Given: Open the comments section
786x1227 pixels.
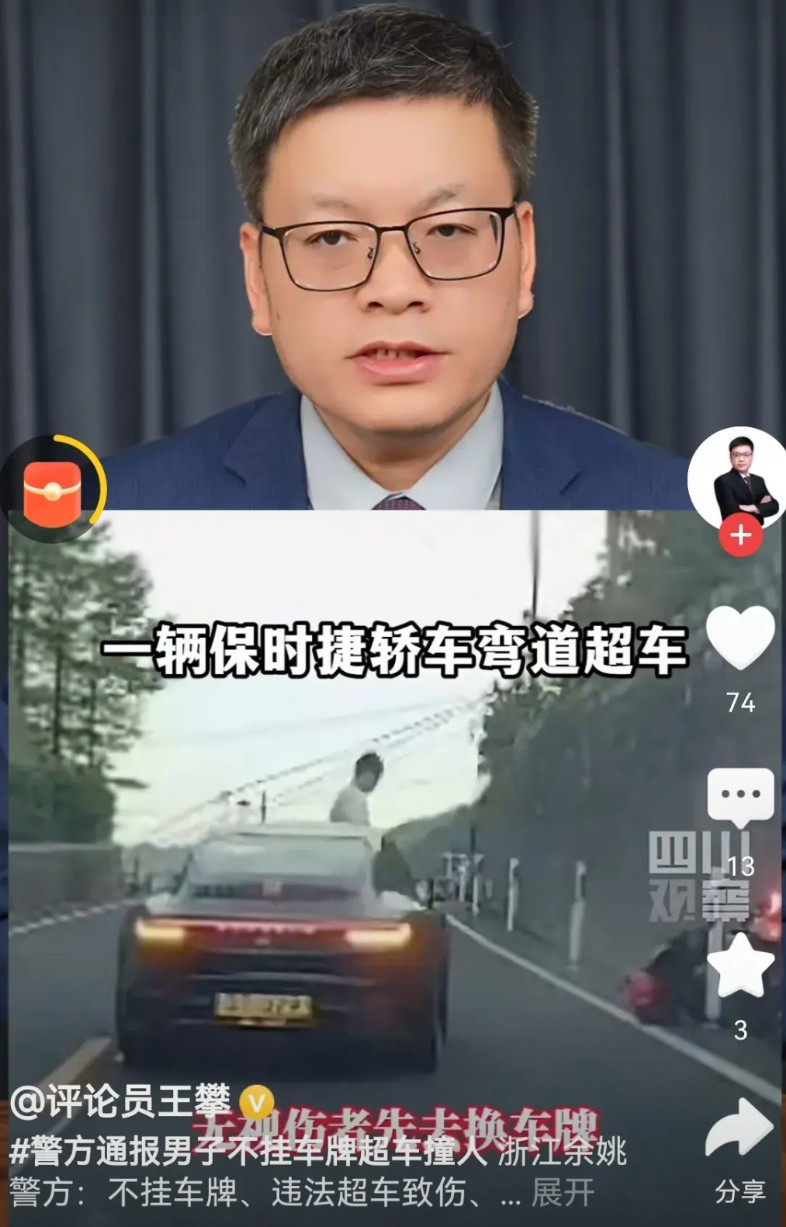Looking at the screenshot, I should click(x=740, y=799).
